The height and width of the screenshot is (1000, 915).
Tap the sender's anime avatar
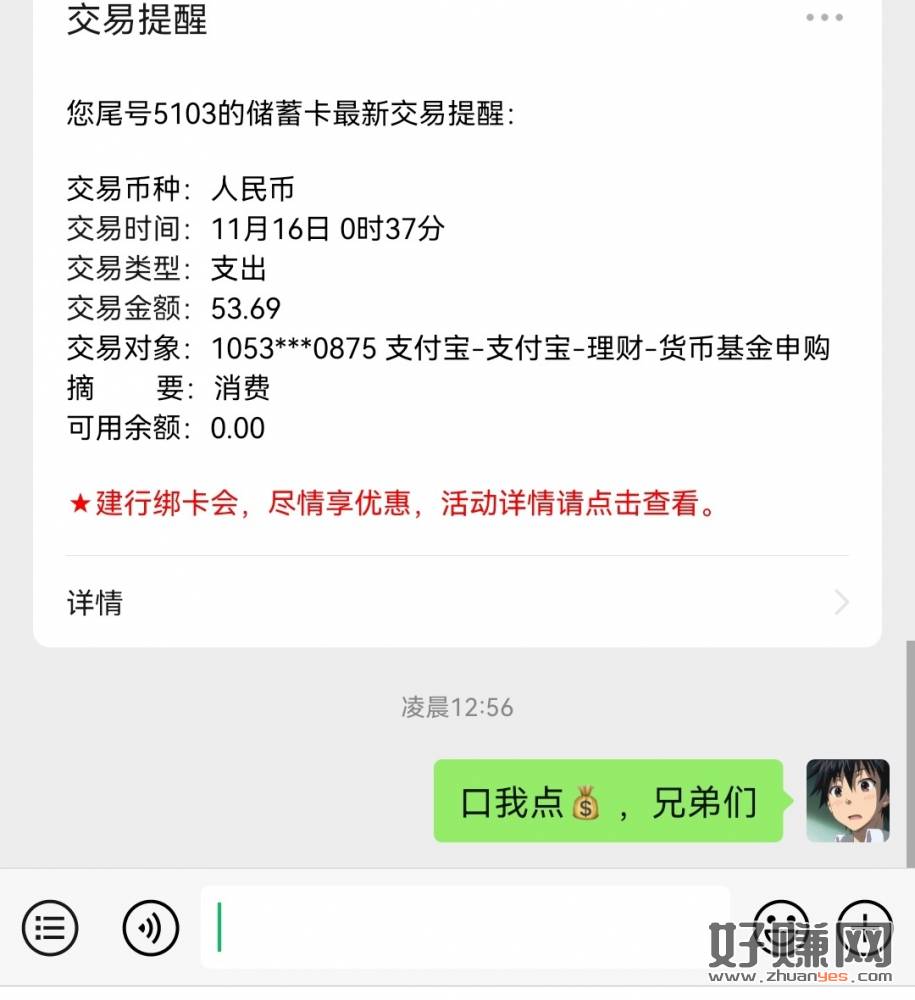coord(847,800)
